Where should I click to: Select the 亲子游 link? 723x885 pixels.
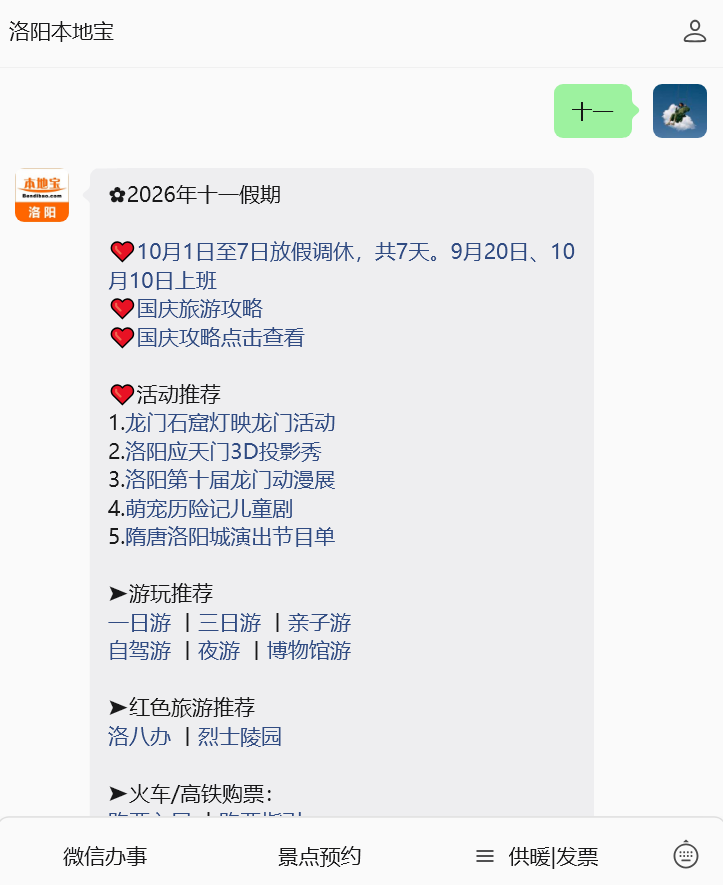(x=319, y=623)
